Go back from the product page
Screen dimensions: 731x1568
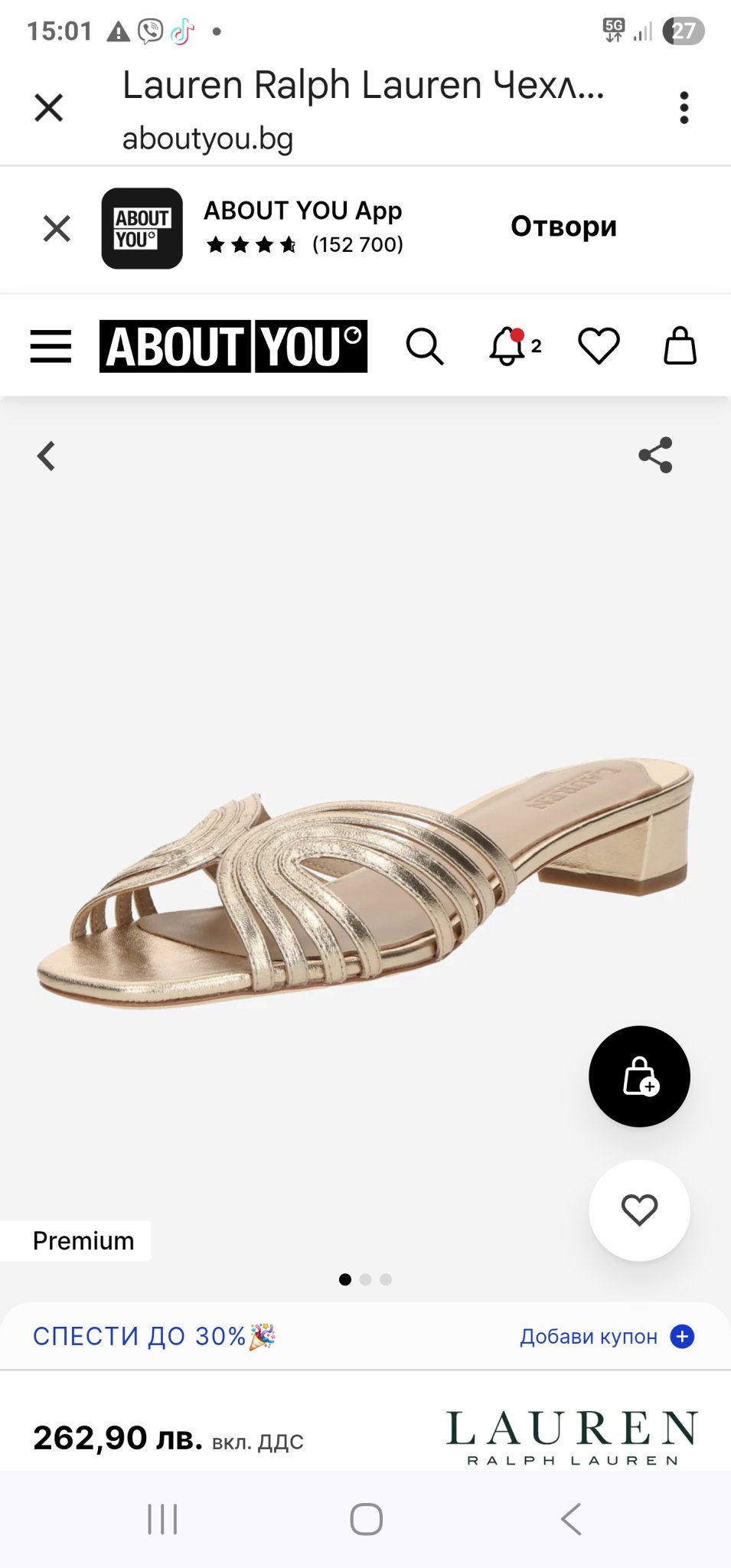pyautogui.click(x=47, y=456)
